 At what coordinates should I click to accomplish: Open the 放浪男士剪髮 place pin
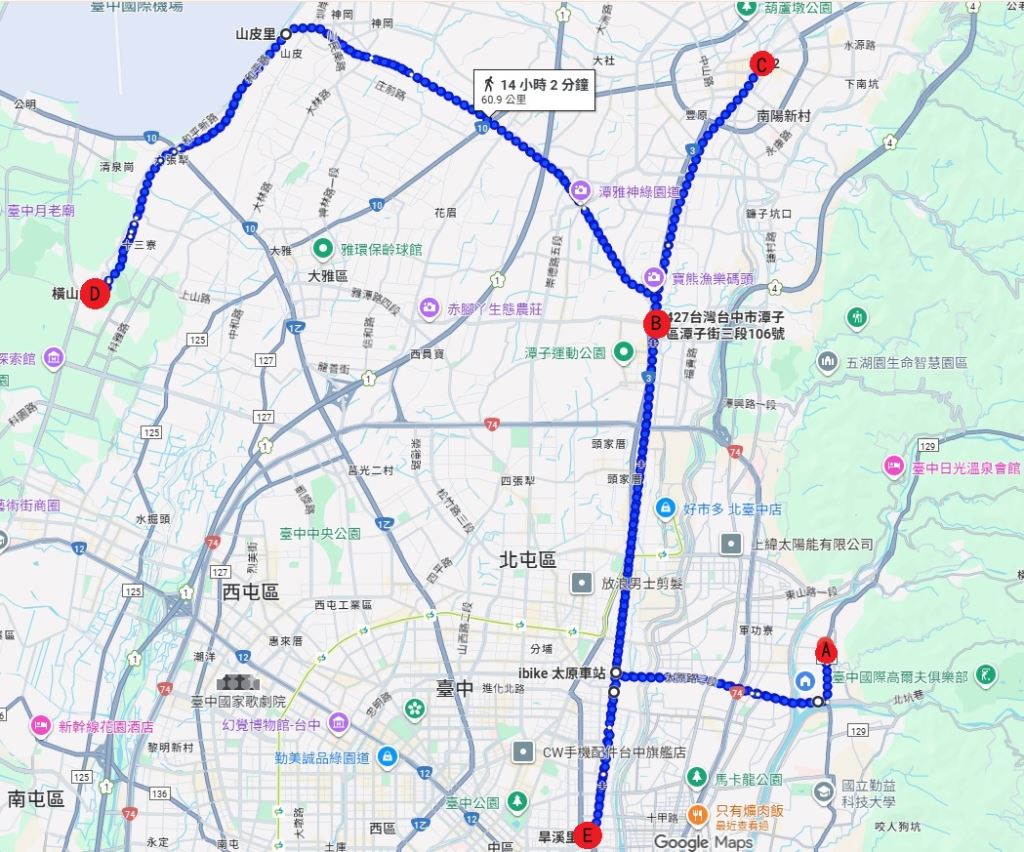click(x=581, y=582)
